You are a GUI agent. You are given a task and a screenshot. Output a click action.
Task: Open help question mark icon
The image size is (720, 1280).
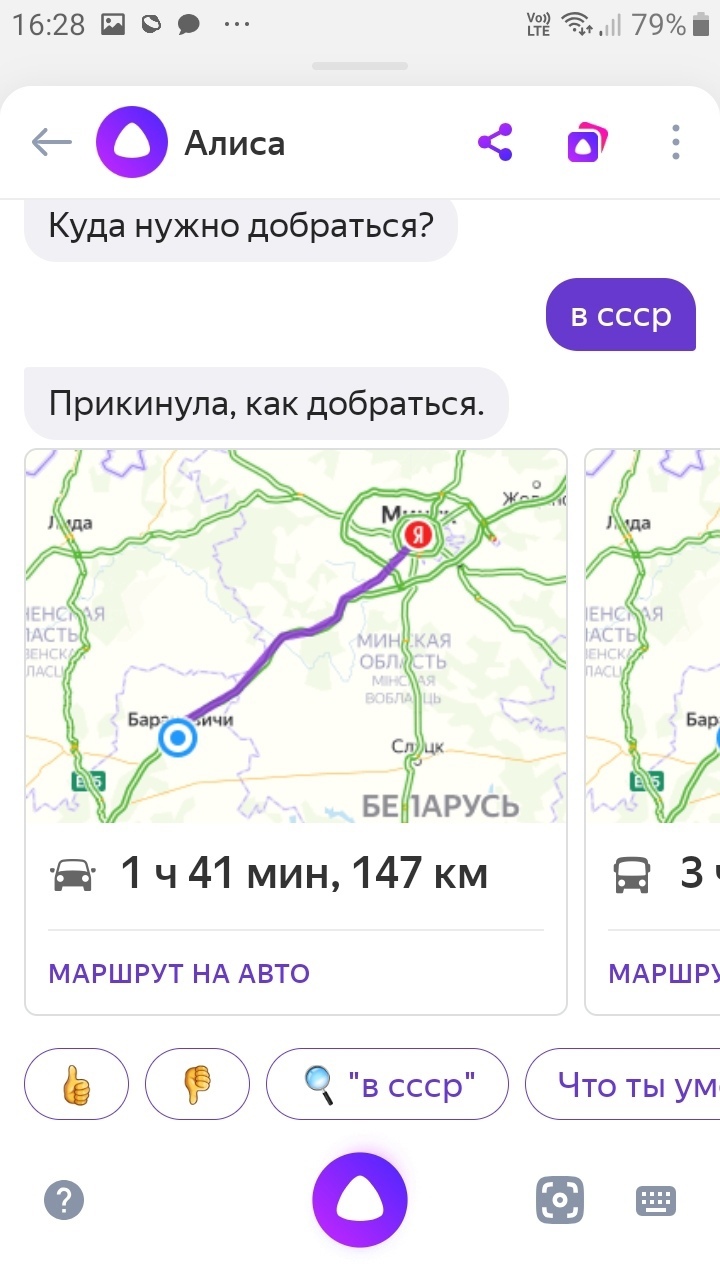point(64,1199)
